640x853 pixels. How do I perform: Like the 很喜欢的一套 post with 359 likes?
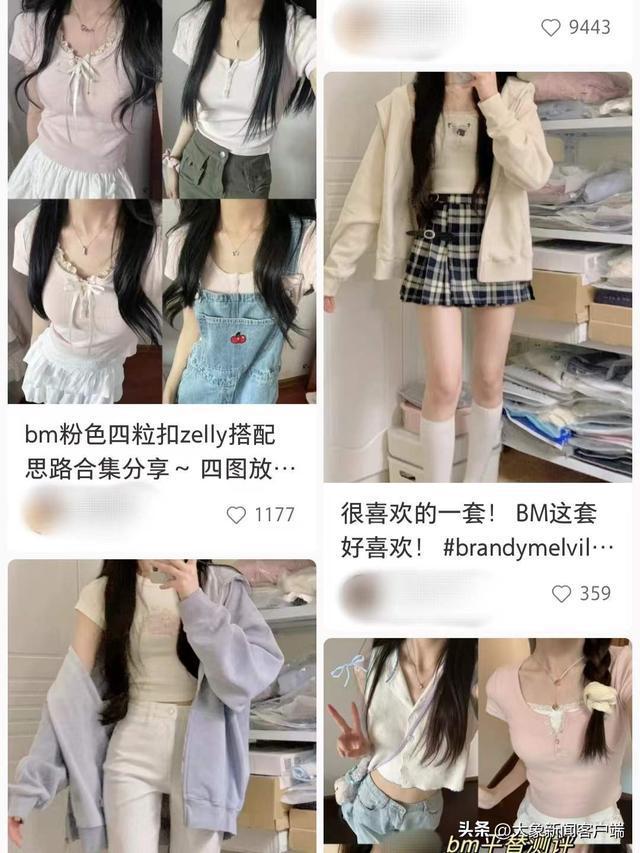pyautogui.click(x=562, y=594)
